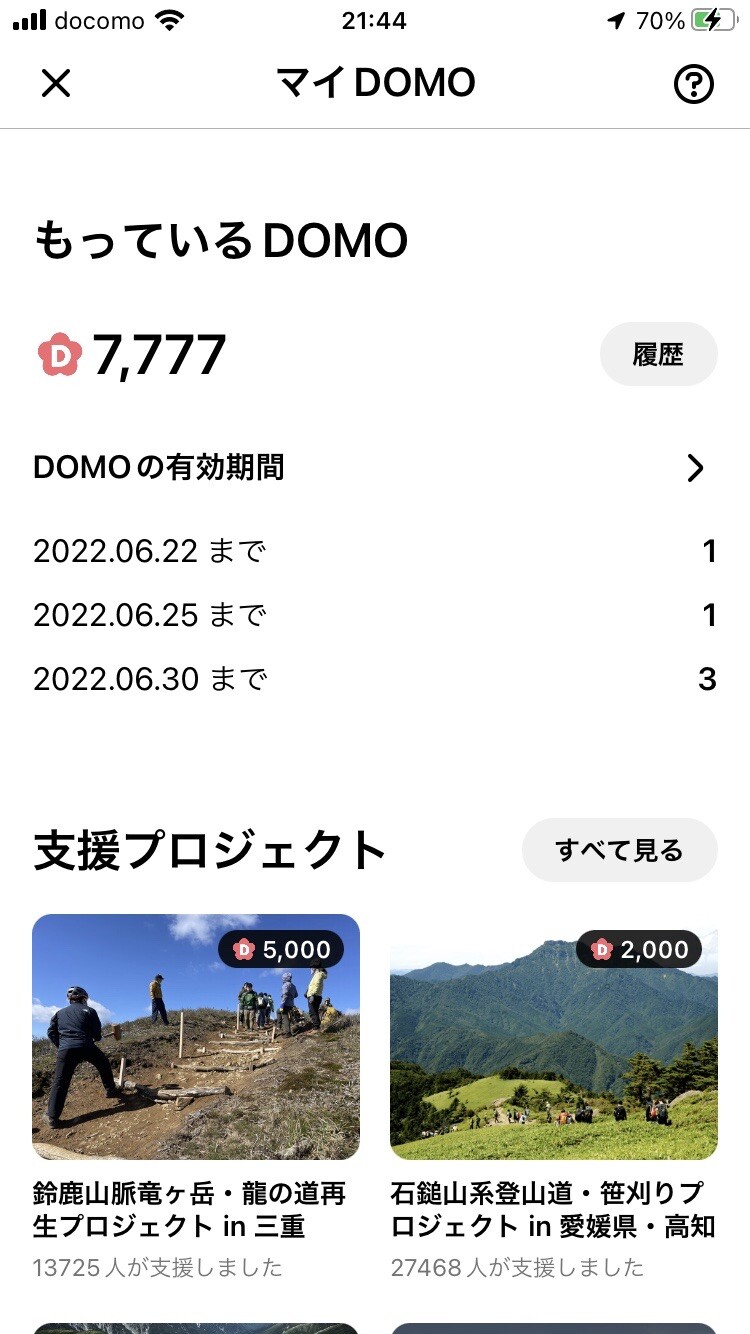Open the help icon at top right
Screen dimensions: 750x1334
pyautogui.click(x=694, y=84)
